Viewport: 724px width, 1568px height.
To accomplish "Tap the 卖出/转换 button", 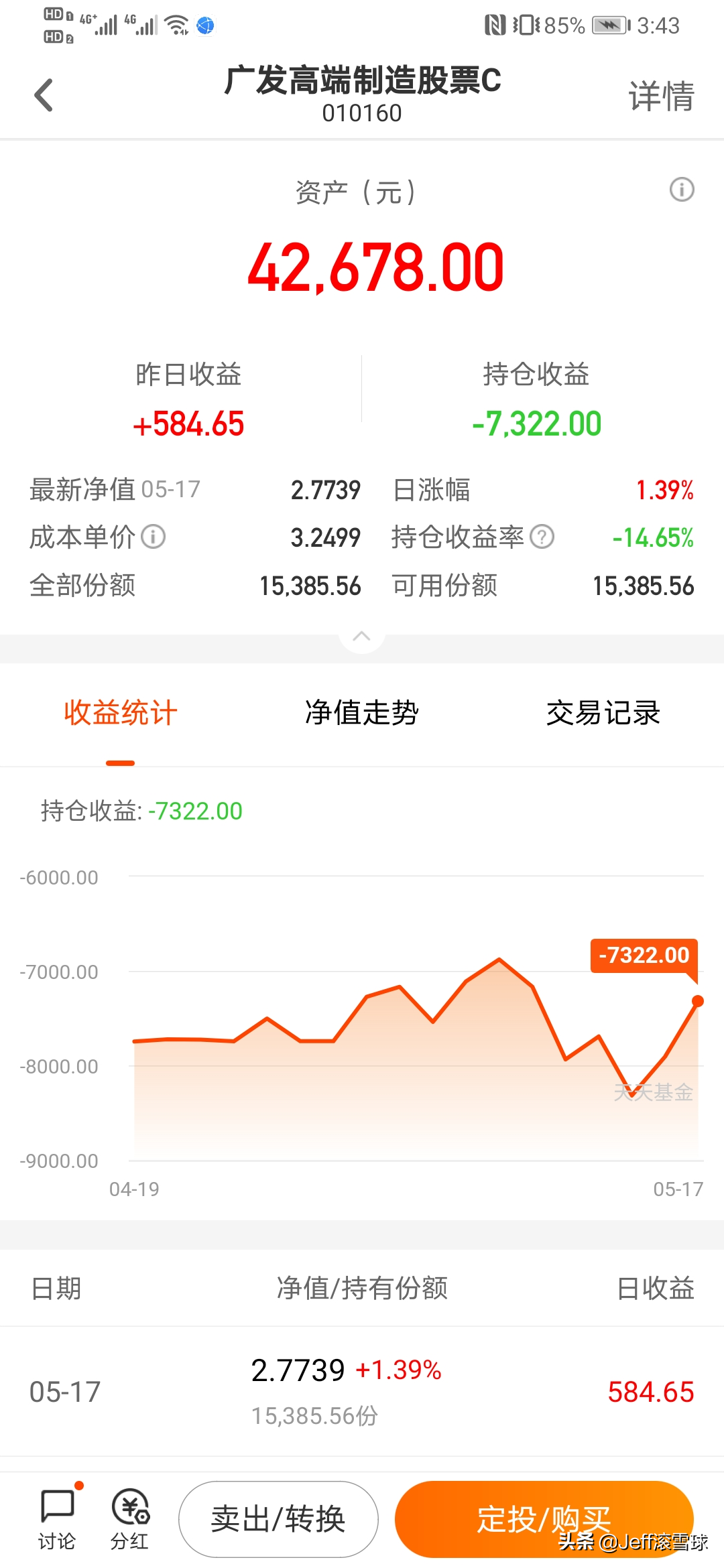I will pyautogui.click(x=278, y=1519).
